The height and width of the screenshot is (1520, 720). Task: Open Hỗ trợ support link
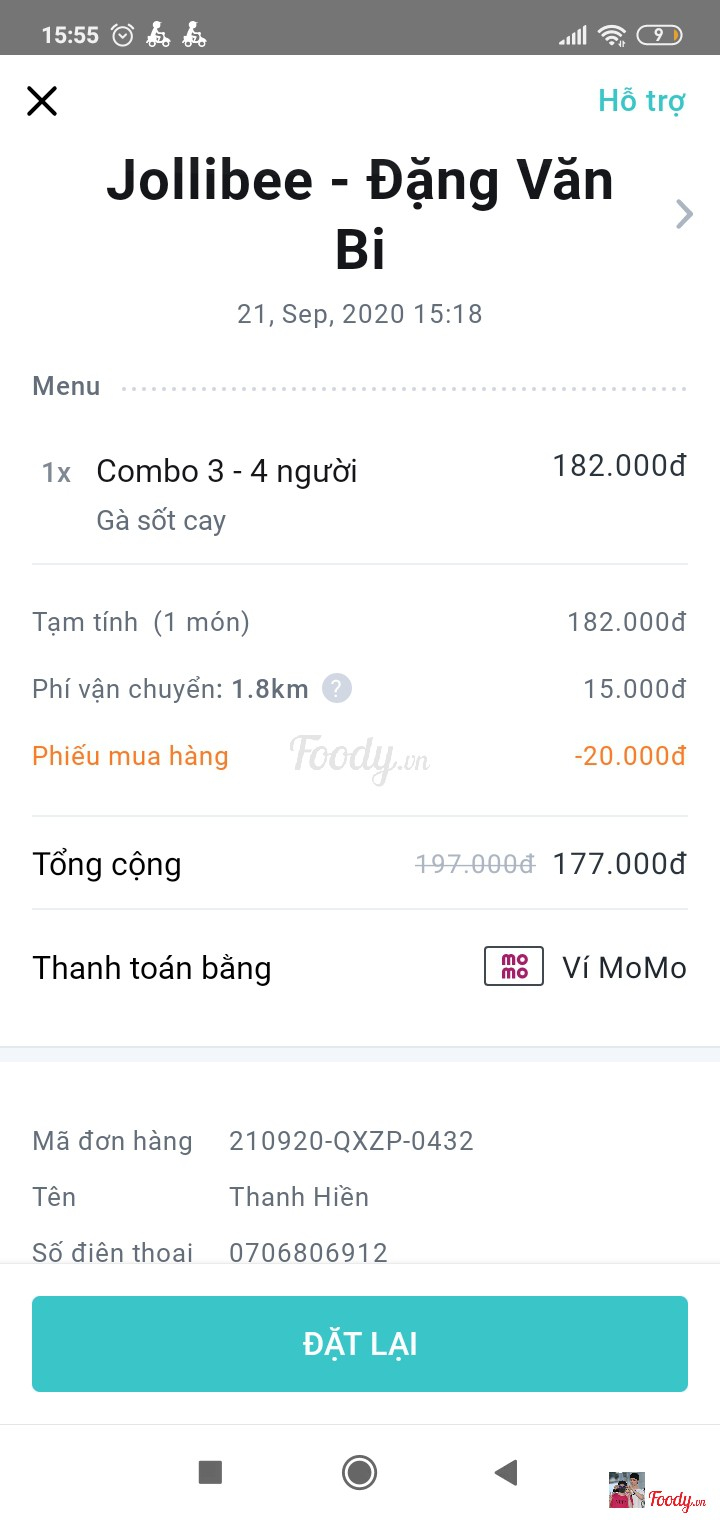641,101
